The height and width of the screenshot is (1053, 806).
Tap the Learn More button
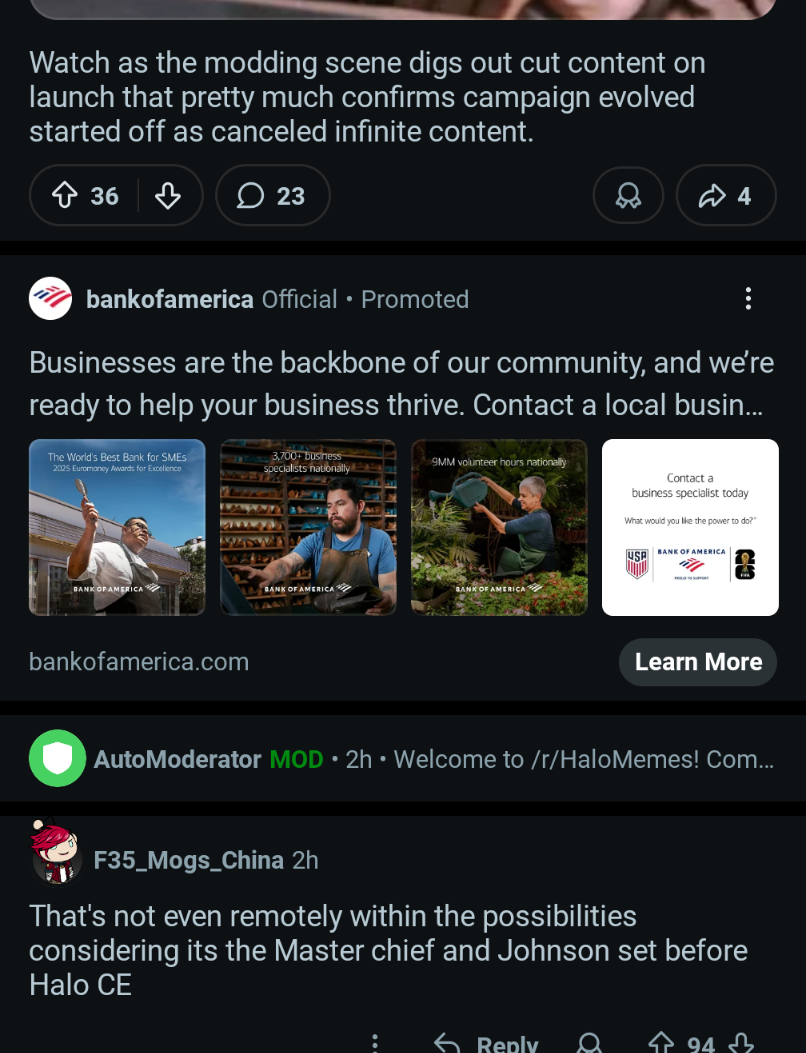point(698,662)
